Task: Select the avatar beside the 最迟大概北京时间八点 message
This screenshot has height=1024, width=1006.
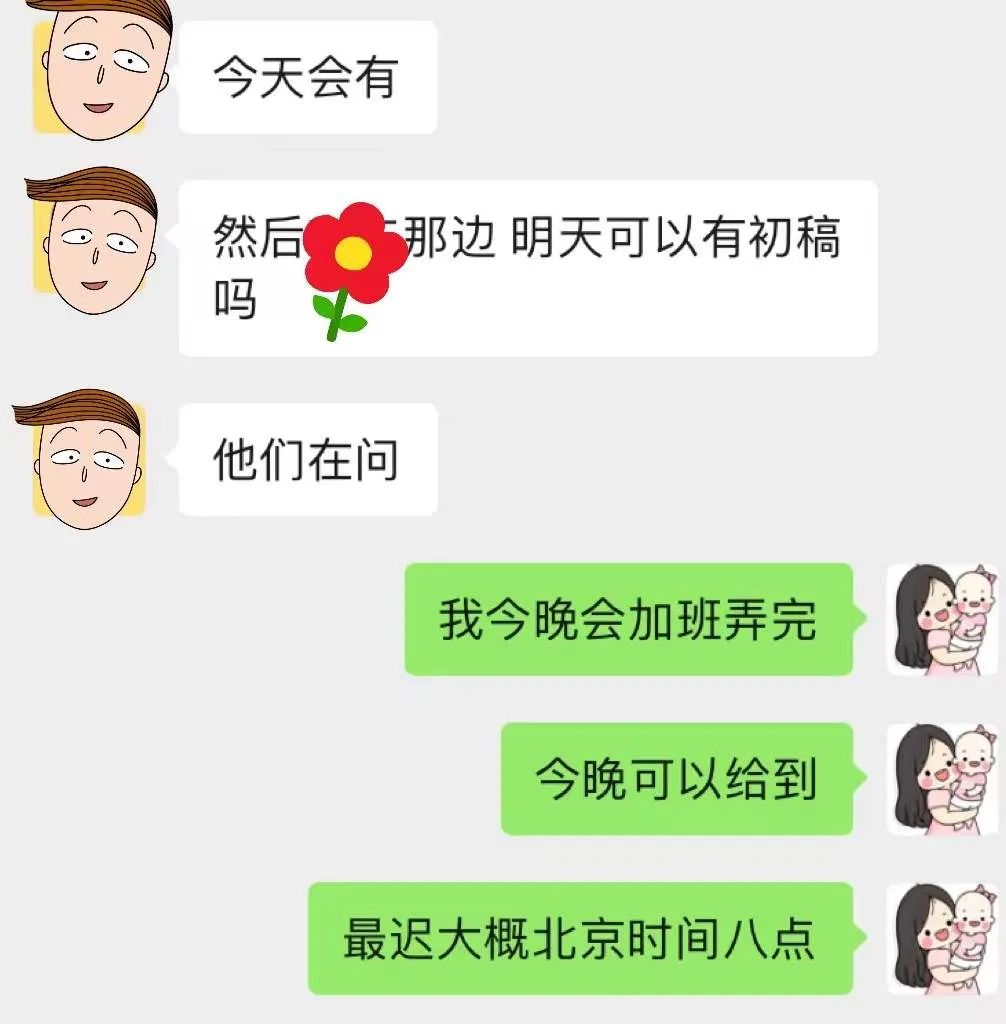Action: (941, 939)
